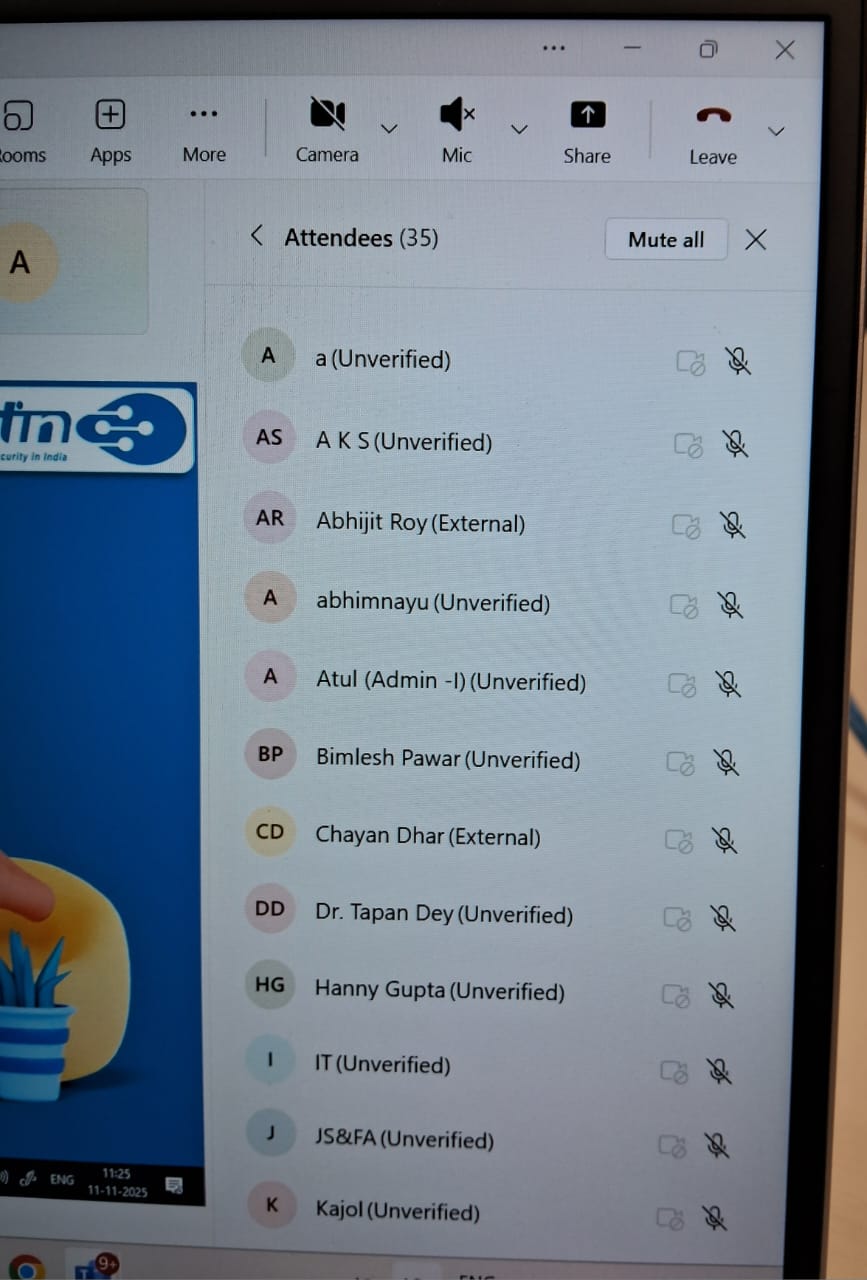
Task: Go back from the Attendees list
Action: coord(257,236)
